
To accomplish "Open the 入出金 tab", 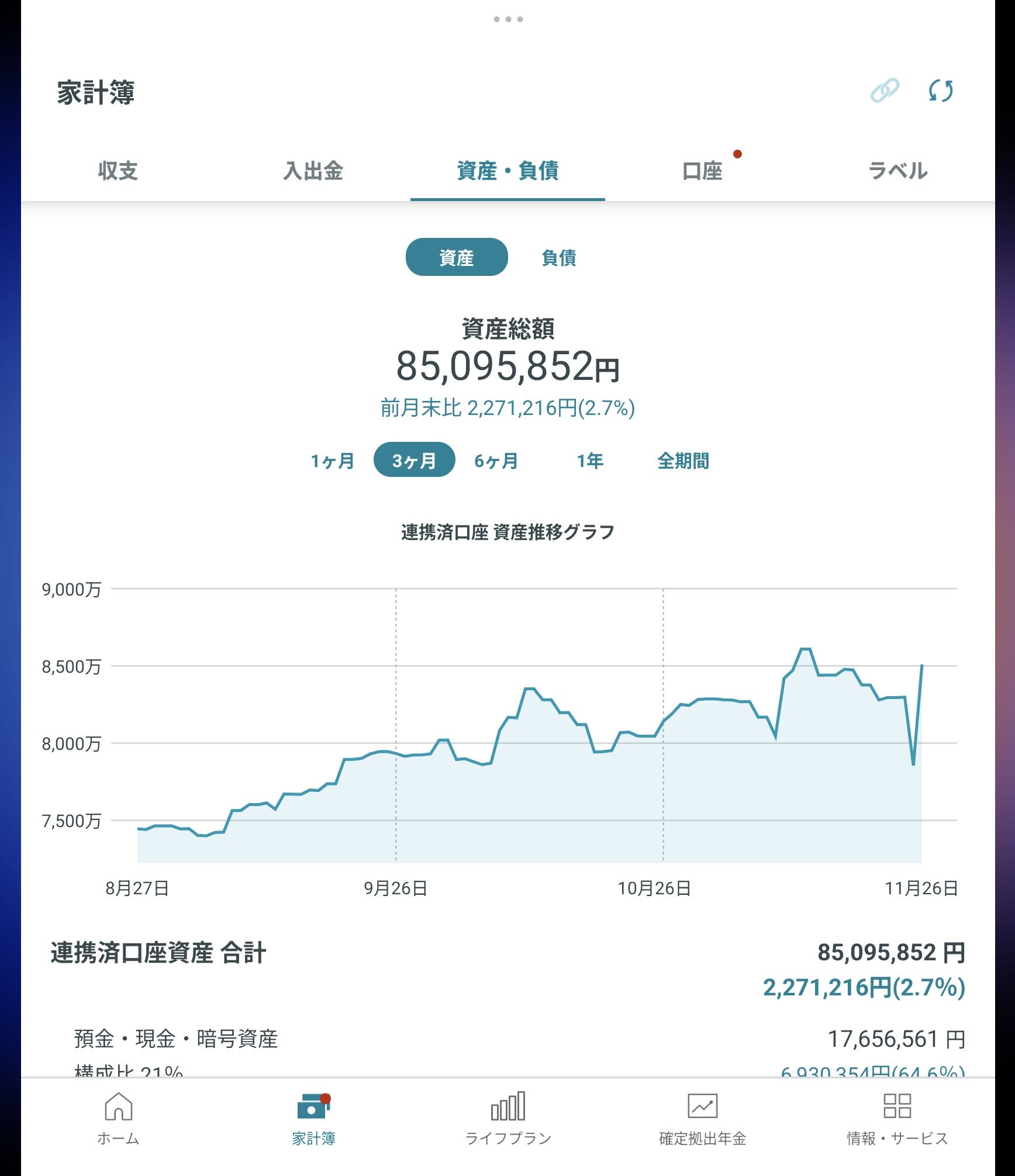I will click(313, 171).
